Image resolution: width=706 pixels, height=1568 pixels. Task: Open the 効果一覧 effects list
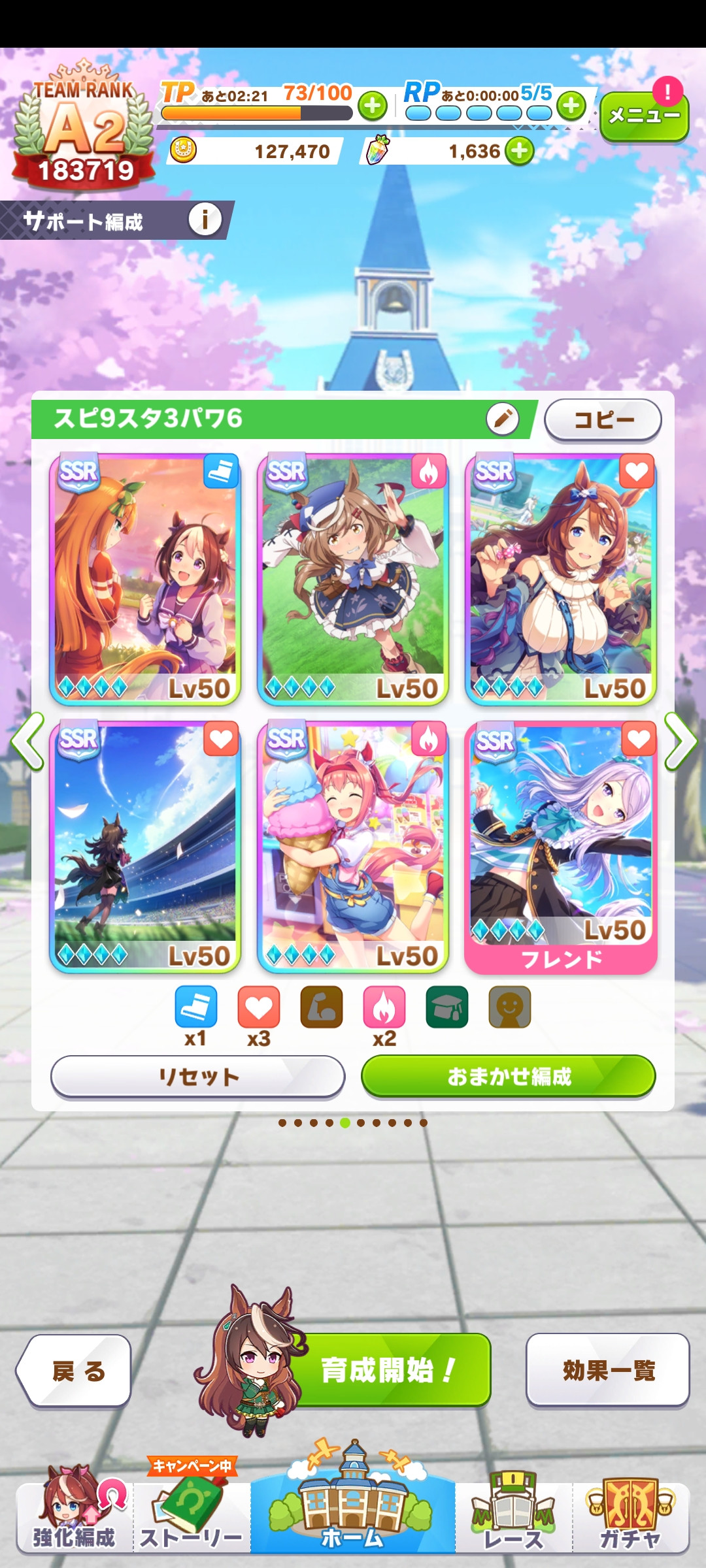point(608,1370)
